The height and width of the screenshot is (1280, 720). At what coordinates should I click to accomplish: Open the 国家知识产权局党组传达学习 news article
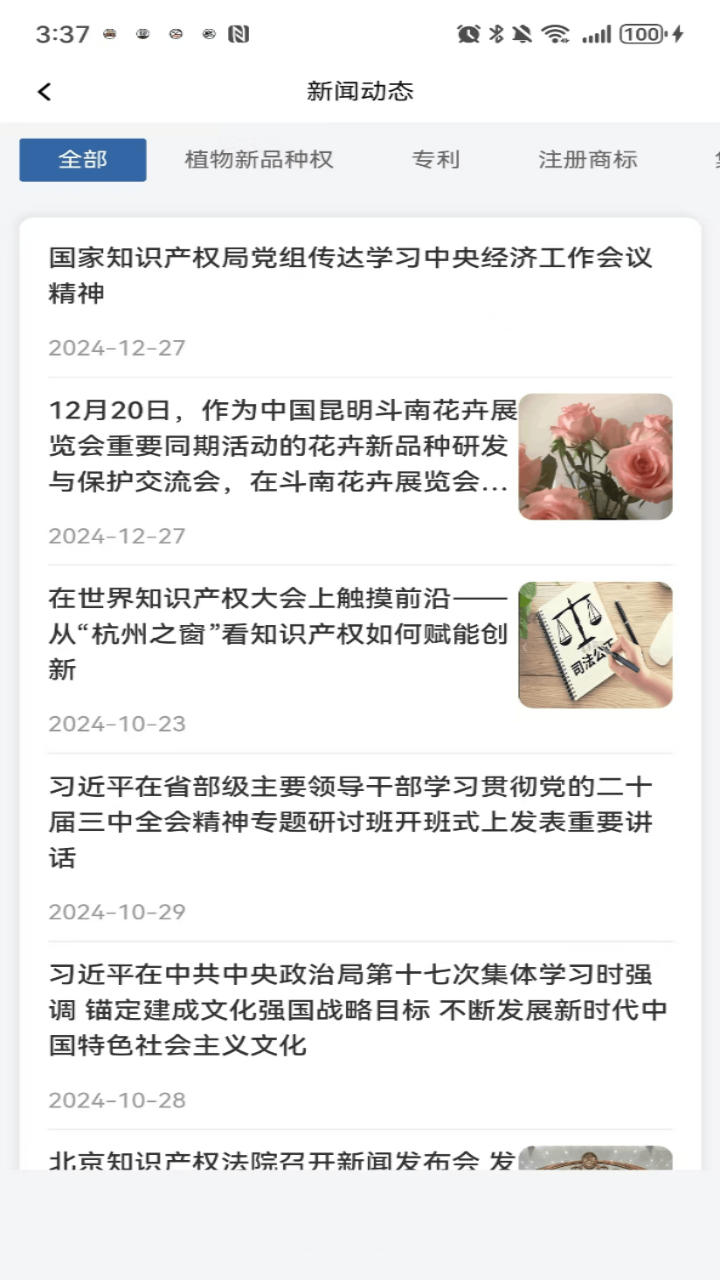pos(350,276)
